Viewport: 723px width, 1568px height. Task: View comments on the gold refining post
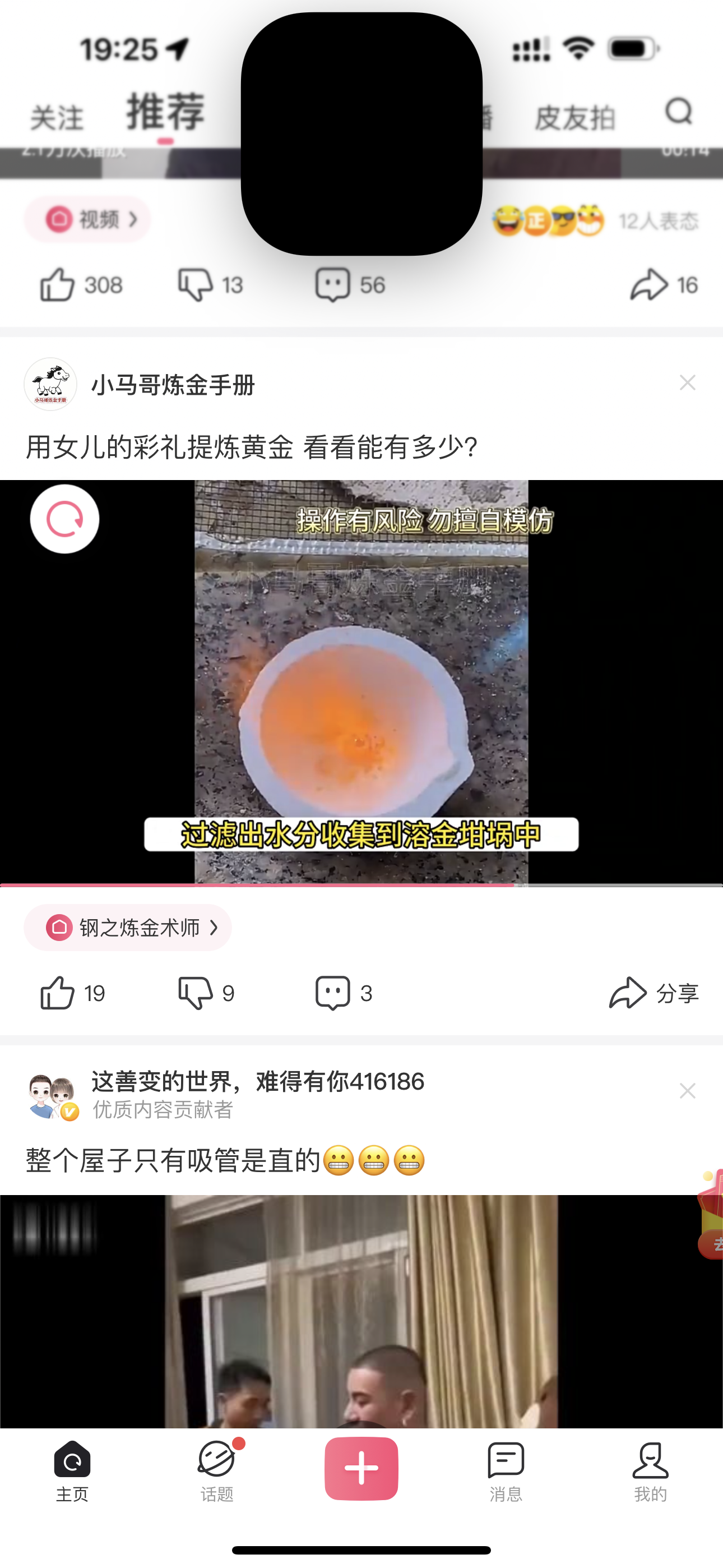[x=333, y=993]
